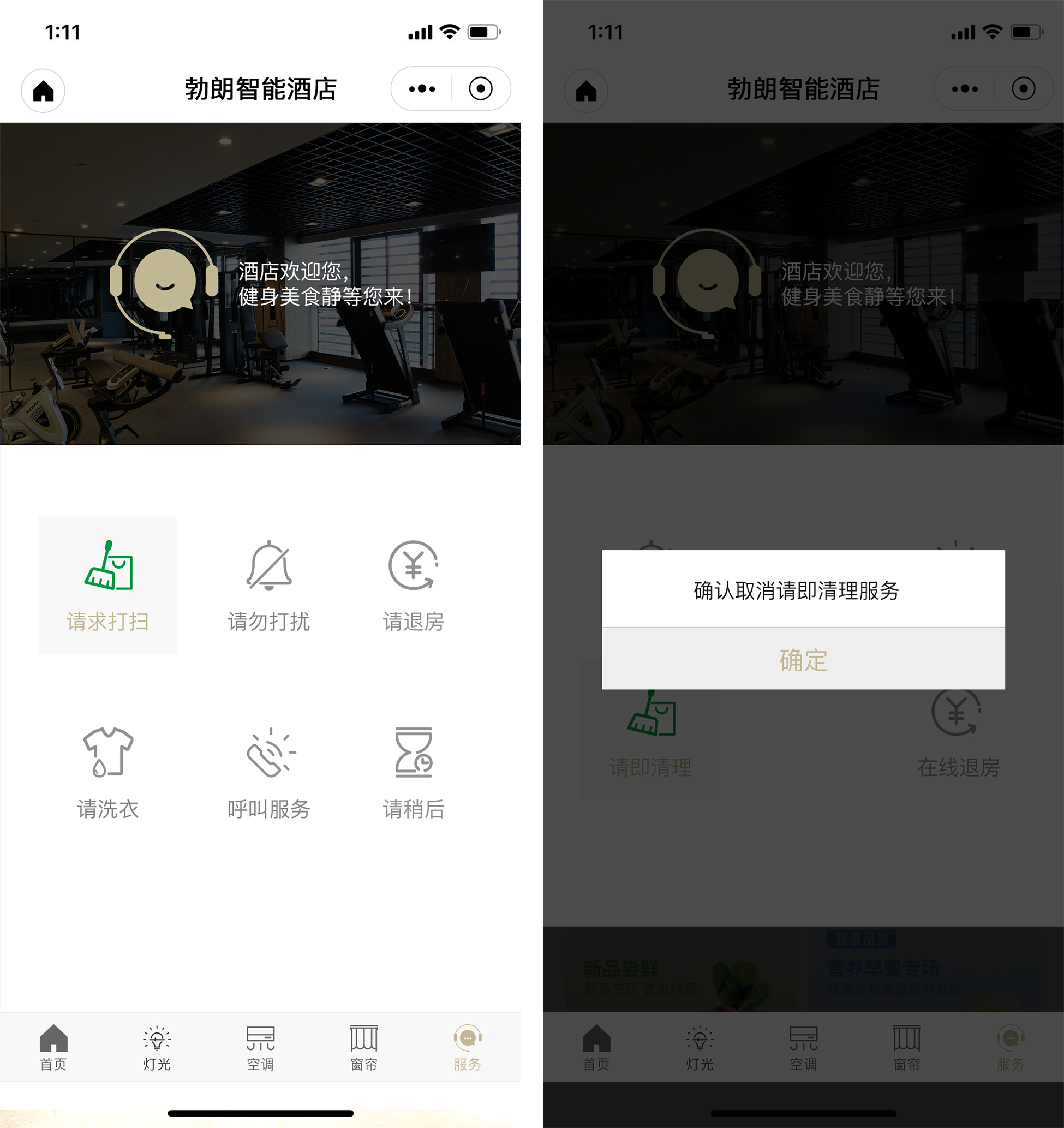Open 空调 tab on the undimmed screen
The image size is (1064, 1128).
(x=260, y=1047)
